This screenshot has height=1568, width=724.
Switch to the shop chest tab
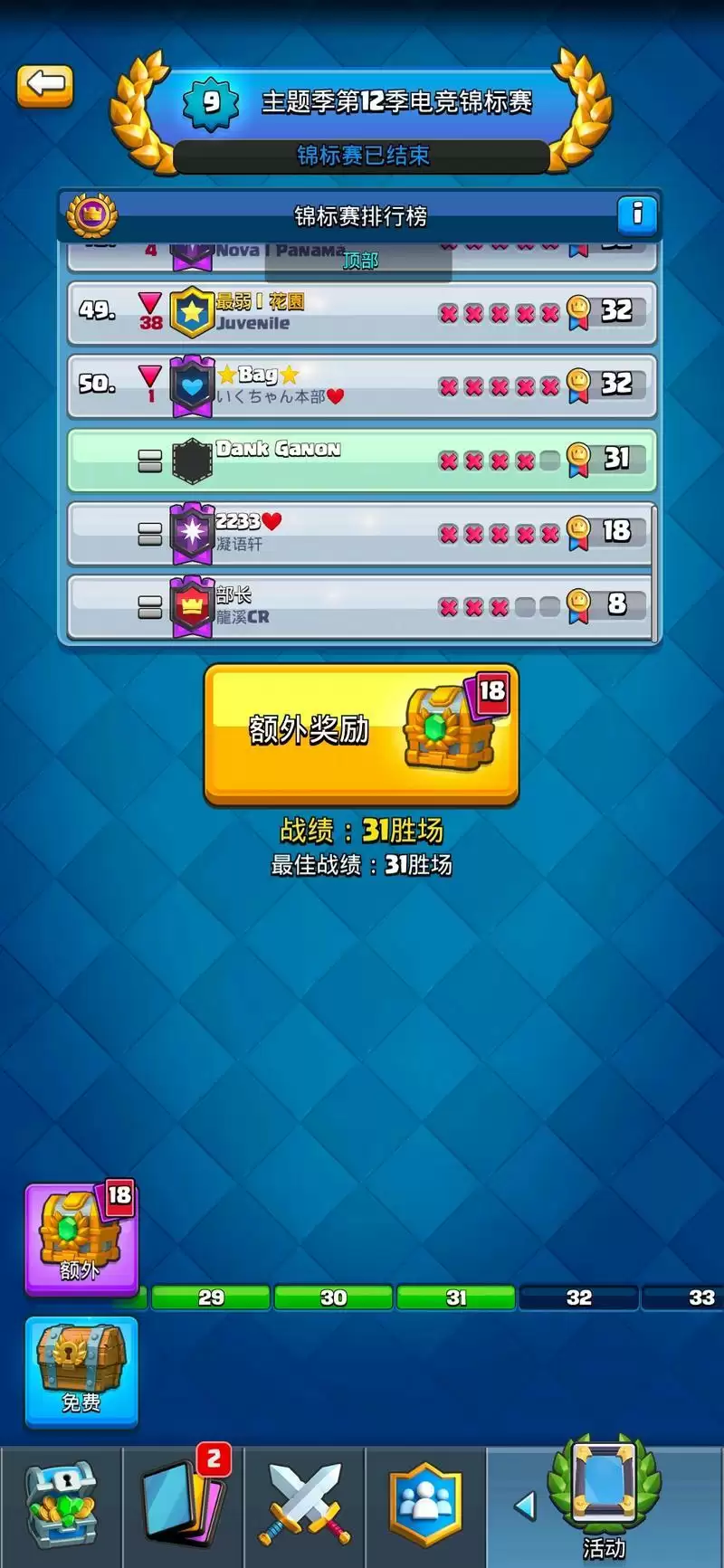(61, 1506)
